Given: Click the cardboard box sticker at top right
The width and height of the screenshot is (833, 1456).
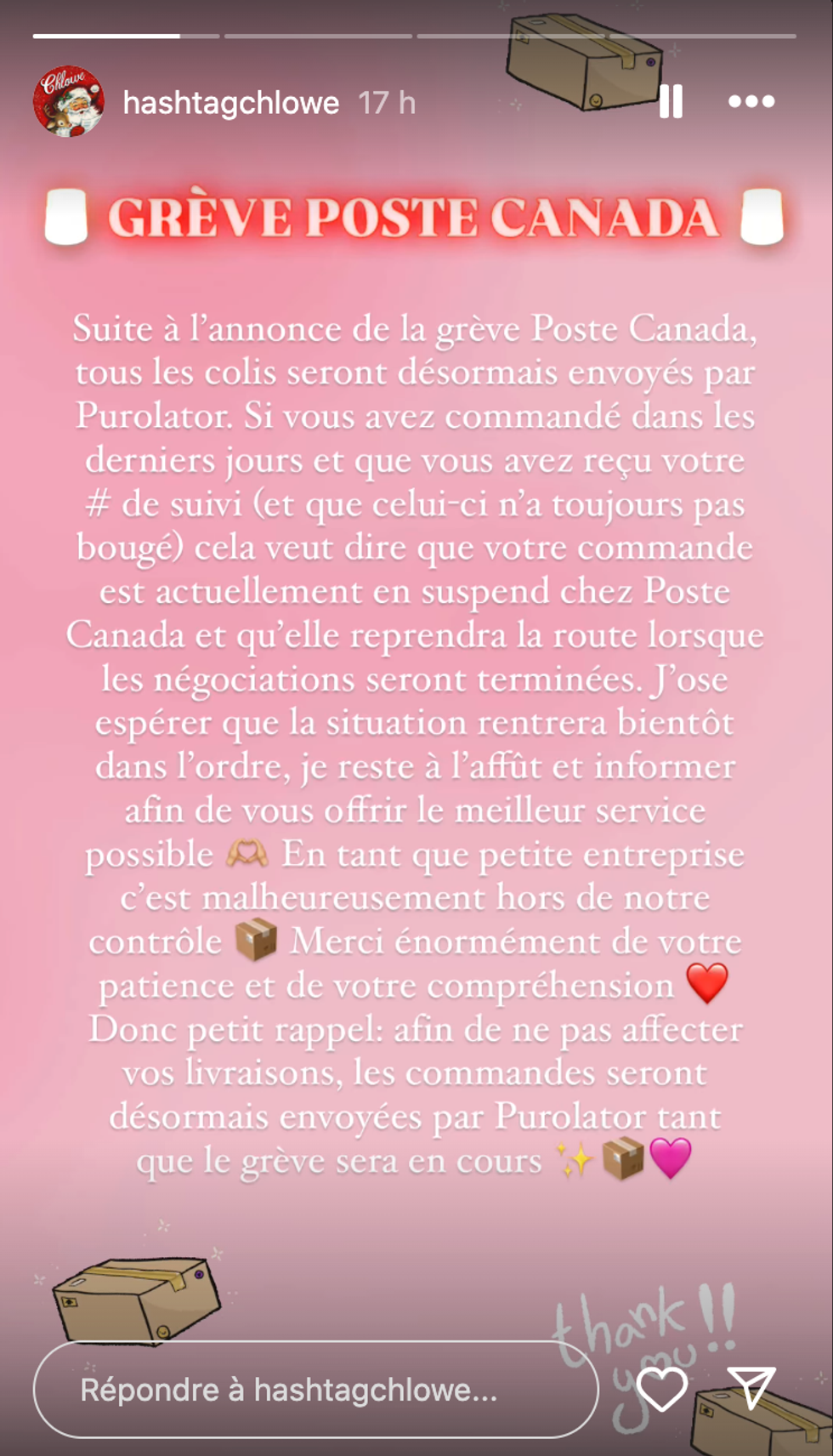Looking at the screenshot, I should point(585,58).
